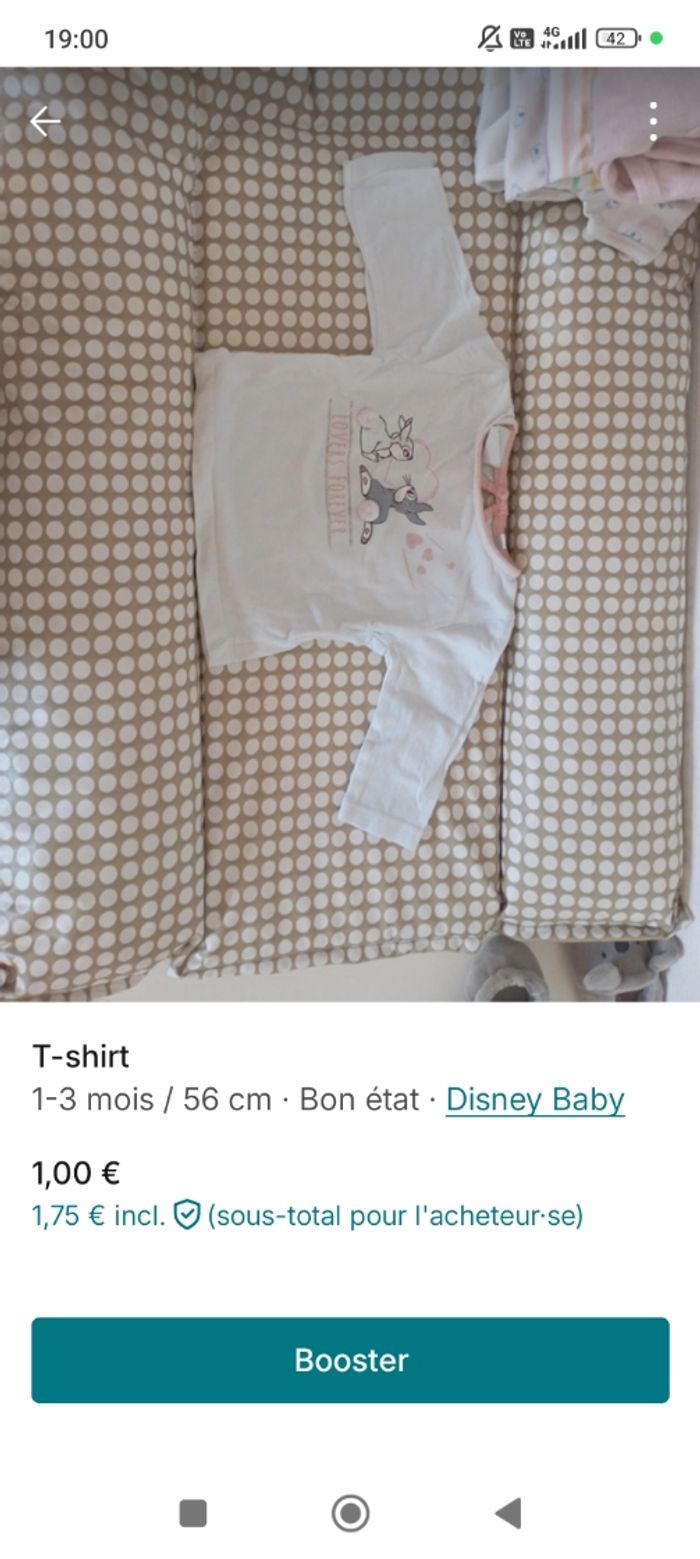Image resolution: width=700 pixels, height=1559 pixels.
Task: Open the recent apps view
Action: [x=193, y=1513]
